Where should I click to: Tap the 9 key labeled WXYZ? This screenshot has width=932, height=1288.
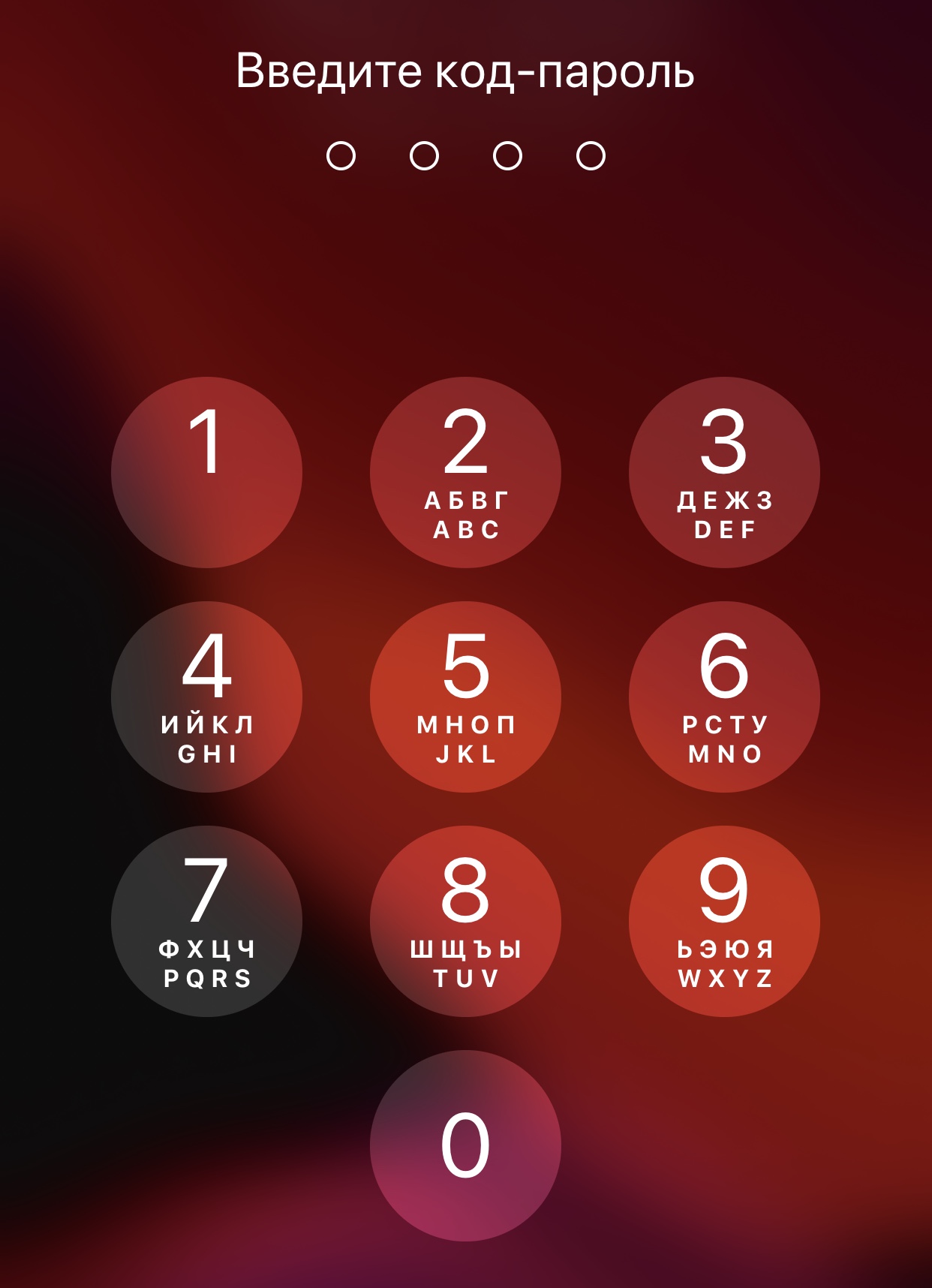pos(724,921)
